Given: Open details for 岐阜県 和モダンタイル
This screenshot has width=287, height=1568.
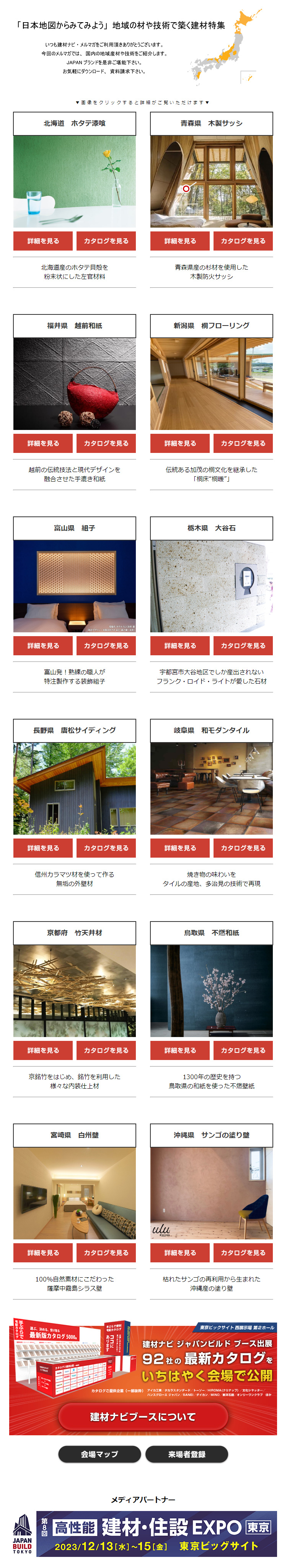Looking at the screenshot, I should point(180,847).
